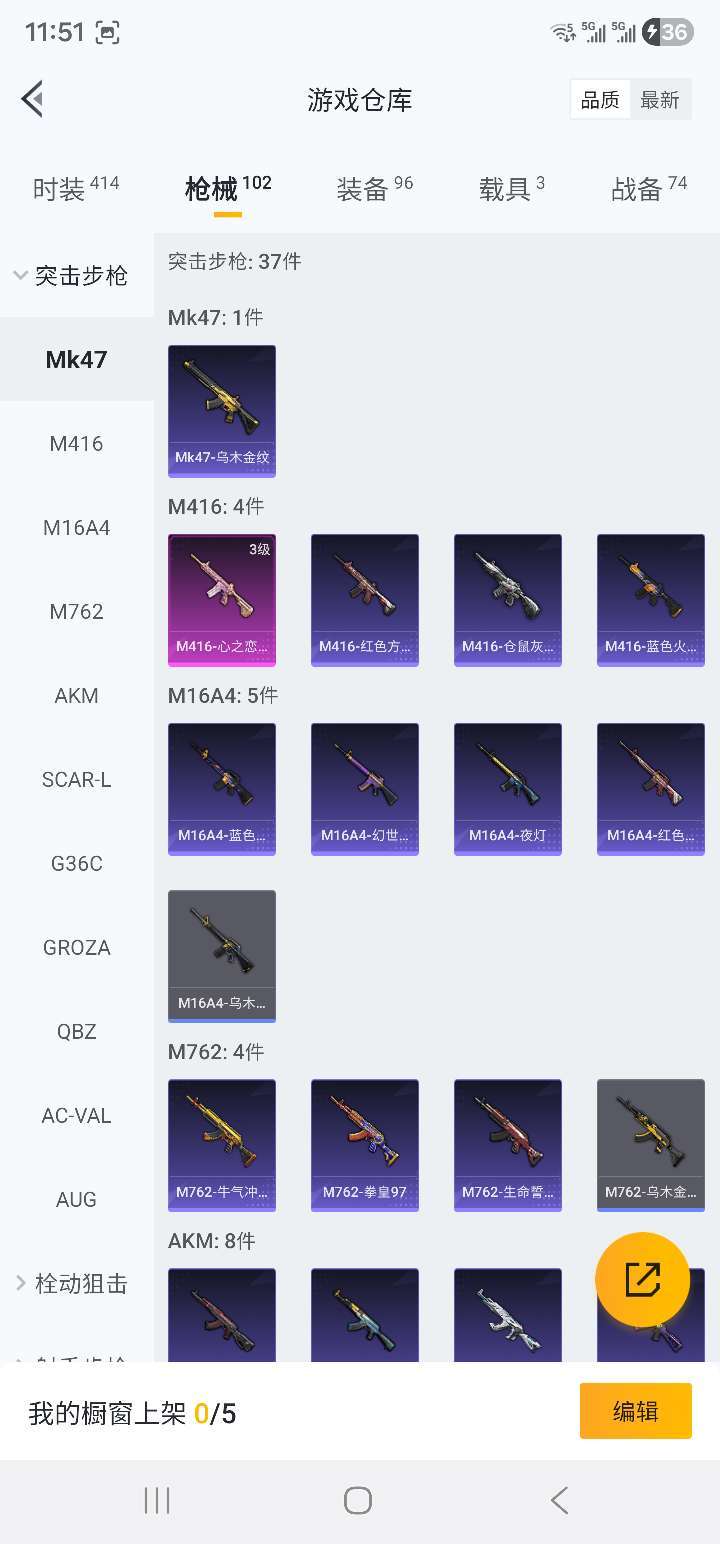
Task: Tap the orange floating share button
Action: click(642, 1279)
